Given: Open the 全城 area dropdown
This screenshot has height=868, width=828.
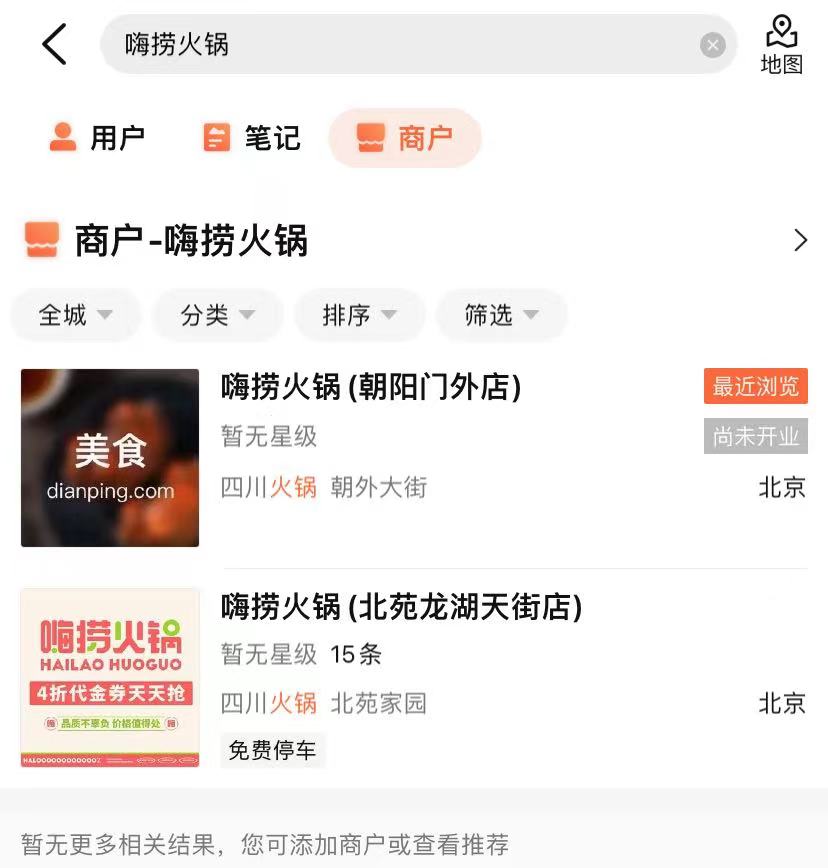Looking at the screenshot, I should tap(75, 316).
